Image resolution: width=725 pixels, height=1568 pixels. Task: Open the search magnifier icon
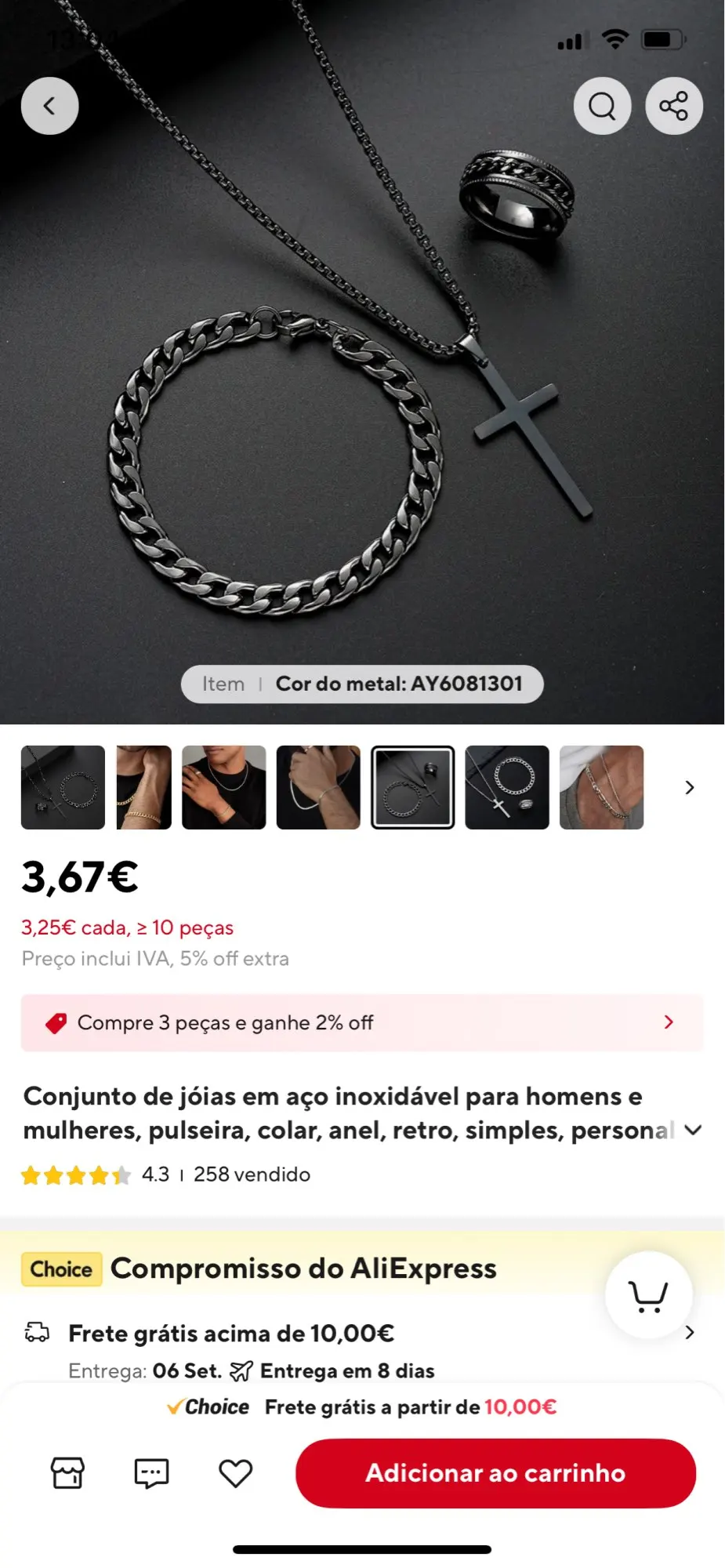coord(602,106)
